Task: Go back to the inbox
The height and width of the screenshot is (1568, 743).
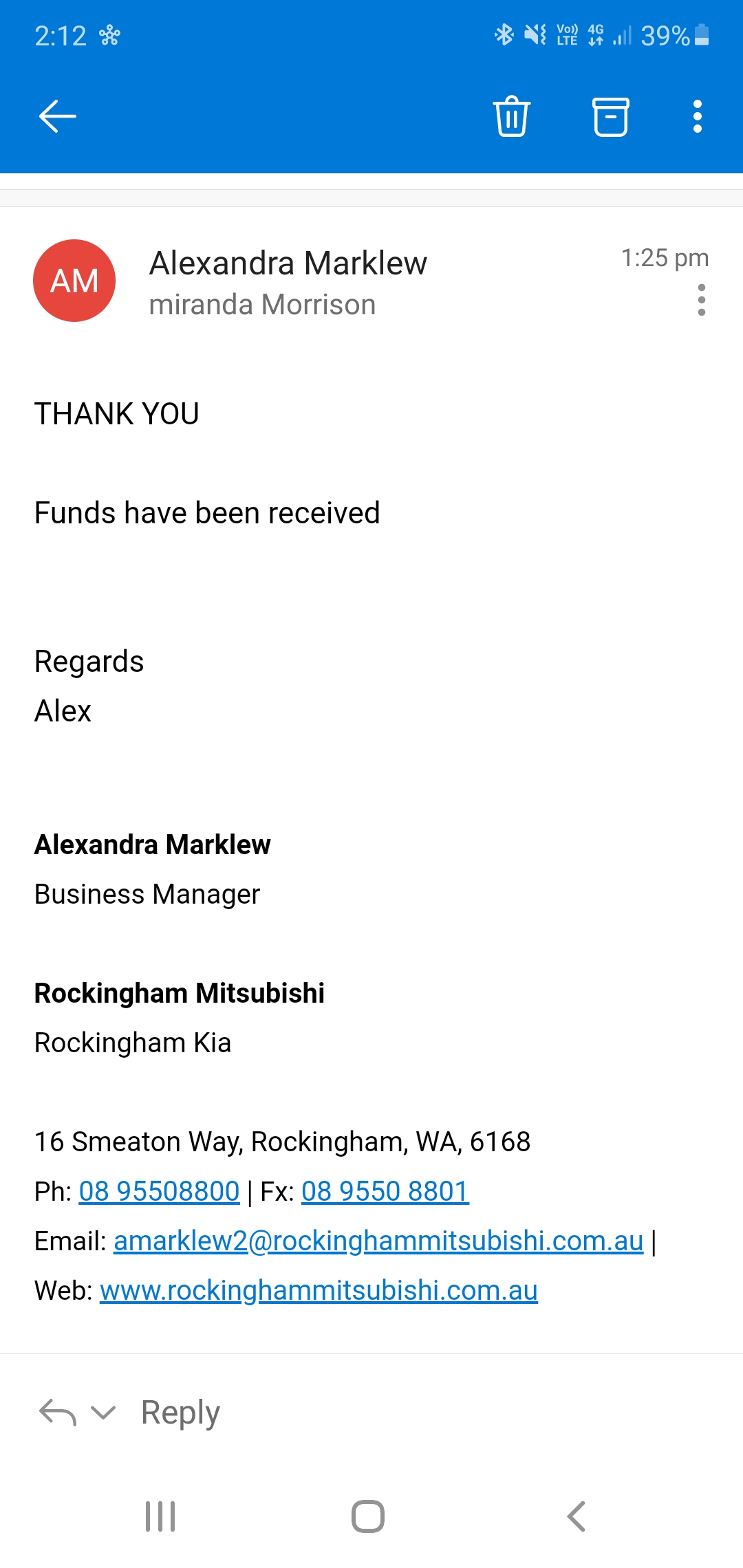Action: click(x=58, y=116)
